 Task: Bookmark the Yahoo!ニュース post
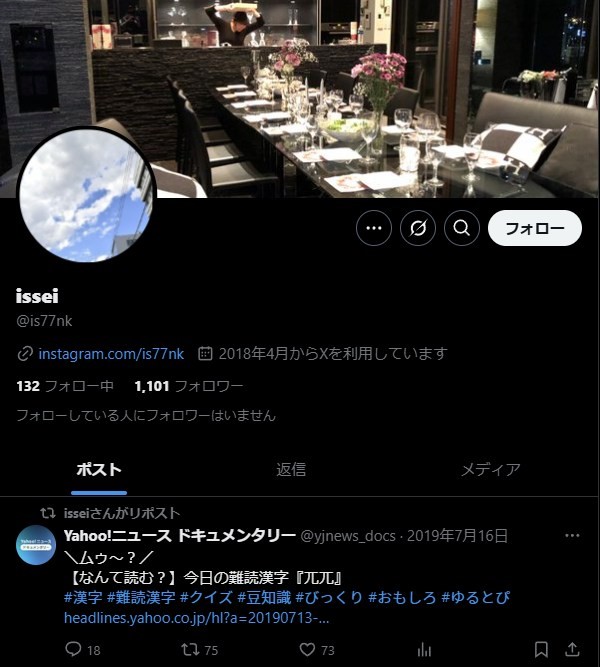pyautogui.click(x=541, y=649)
